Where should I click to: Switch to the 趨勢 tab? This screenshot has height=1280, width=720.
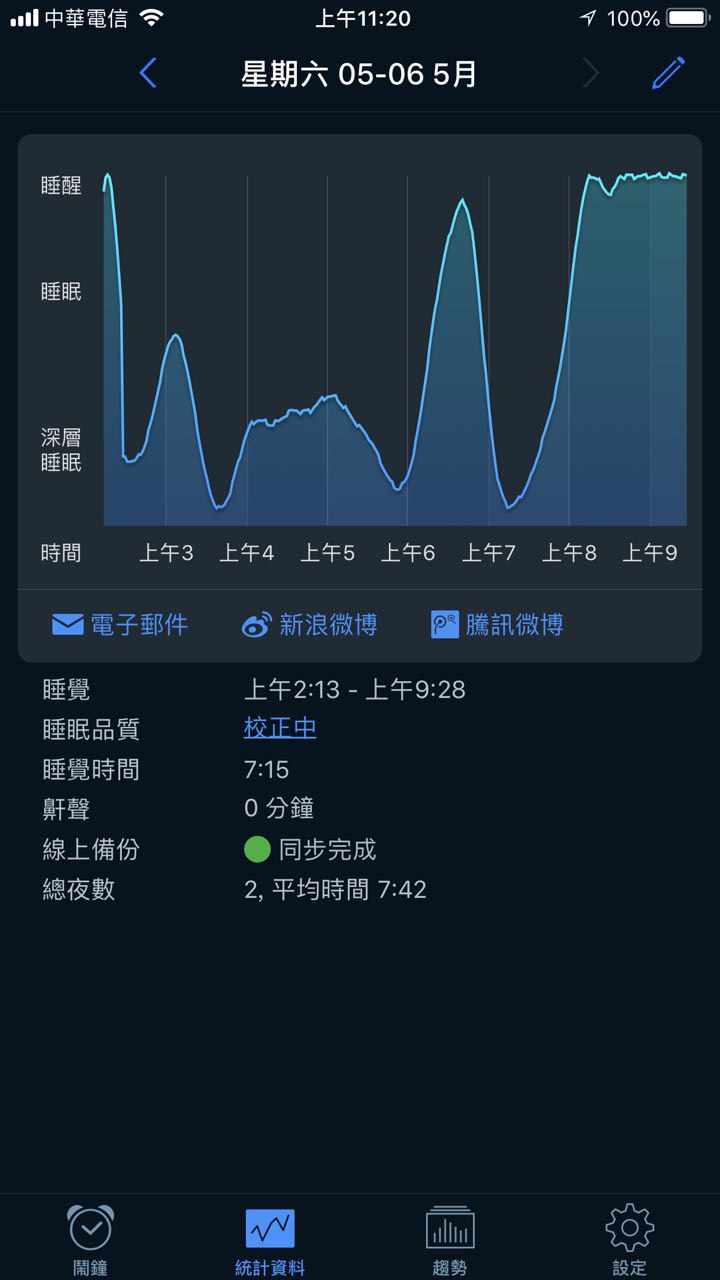[x=450, y=1240]
